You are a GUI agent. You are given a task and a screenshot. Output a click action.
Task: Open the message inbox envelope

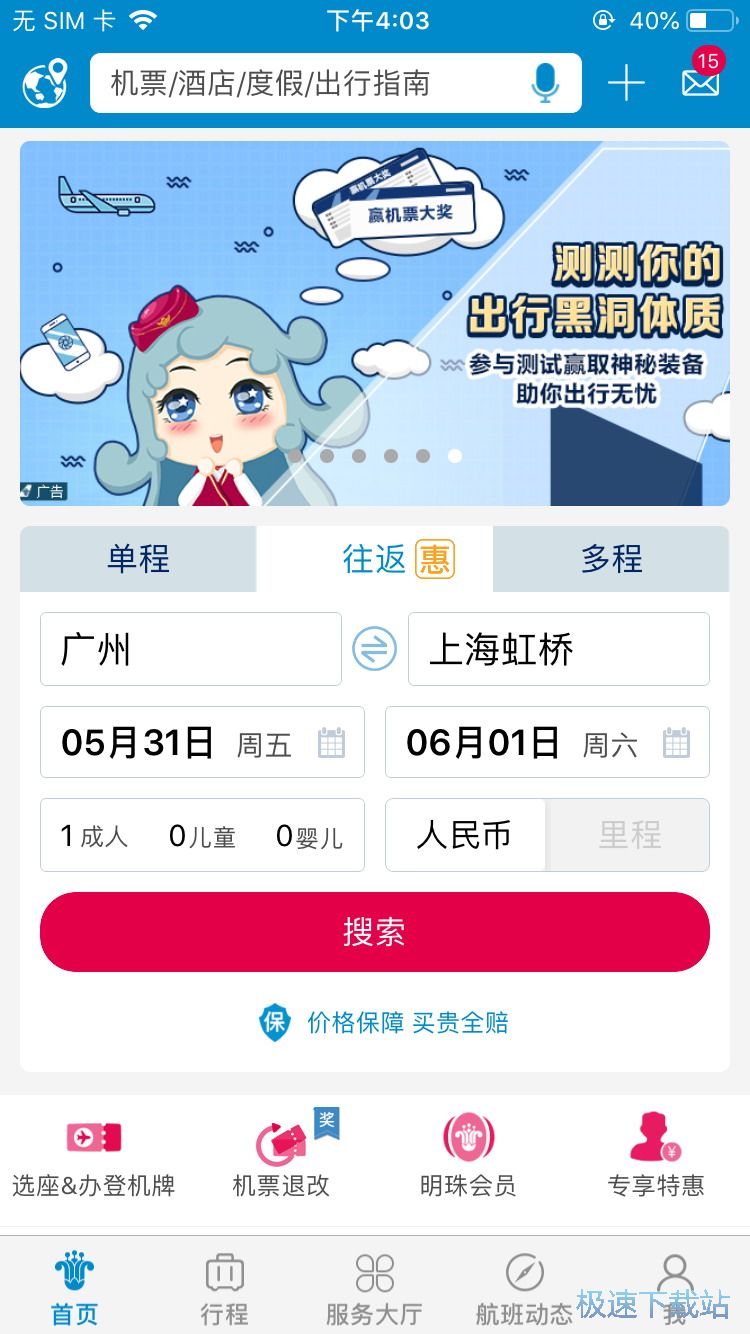[701, 80]
